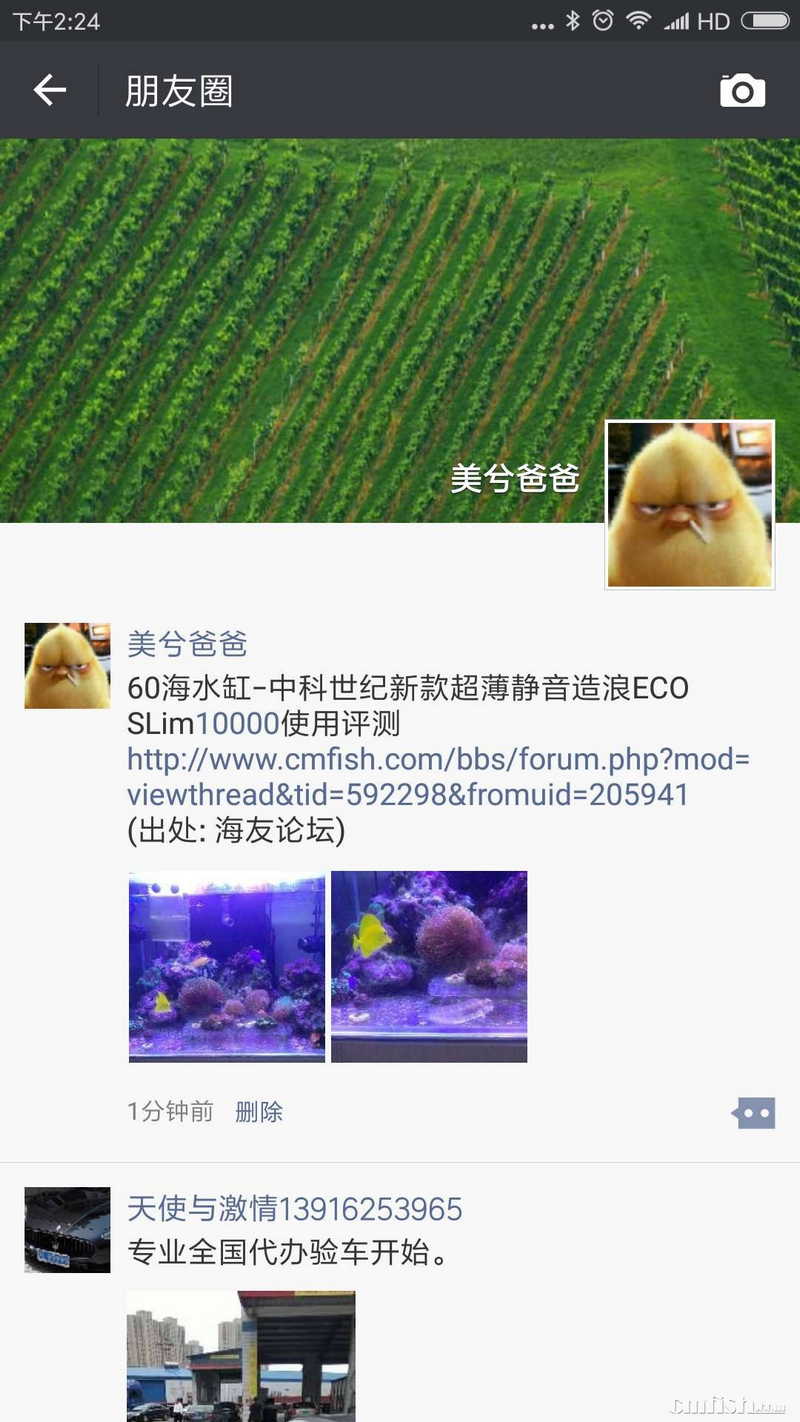Screen dimensions: 800x1422
Task: Open like/comment menu on 美兮爸爸's post
Action: tap(755, 1112)
